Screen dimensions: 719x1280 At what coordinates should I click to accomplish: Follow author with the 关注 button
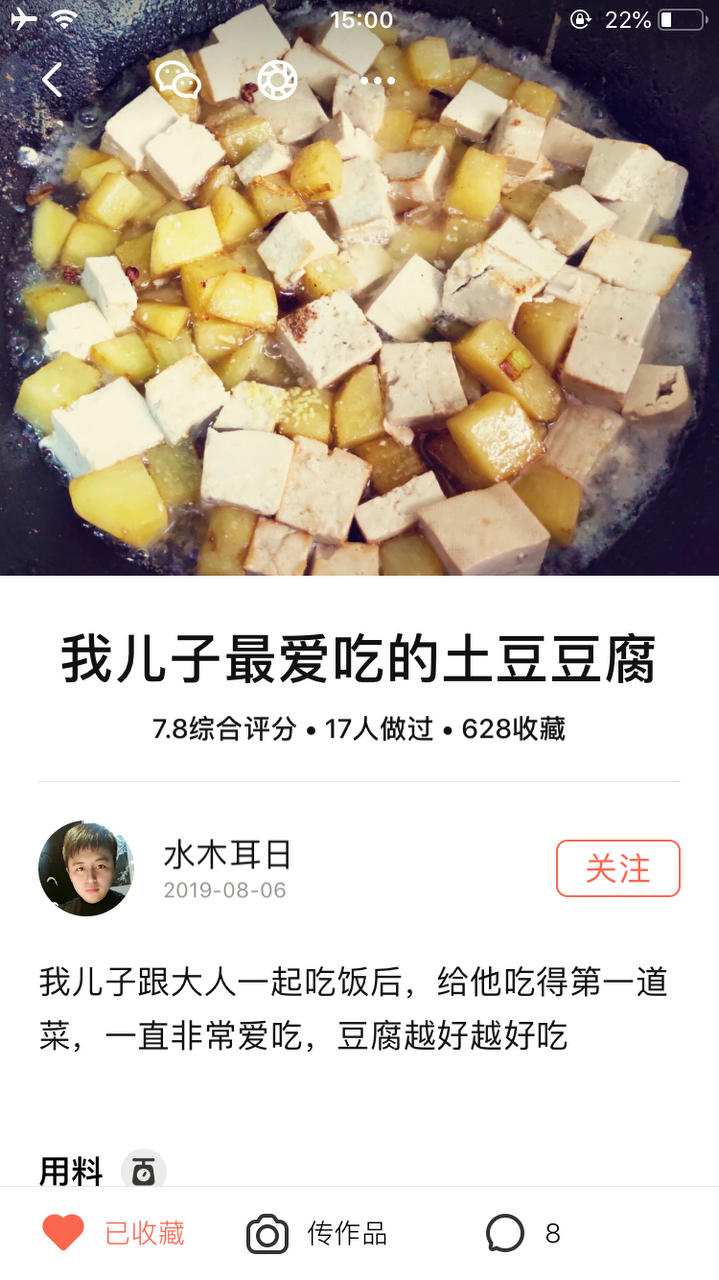coord(618,868)
